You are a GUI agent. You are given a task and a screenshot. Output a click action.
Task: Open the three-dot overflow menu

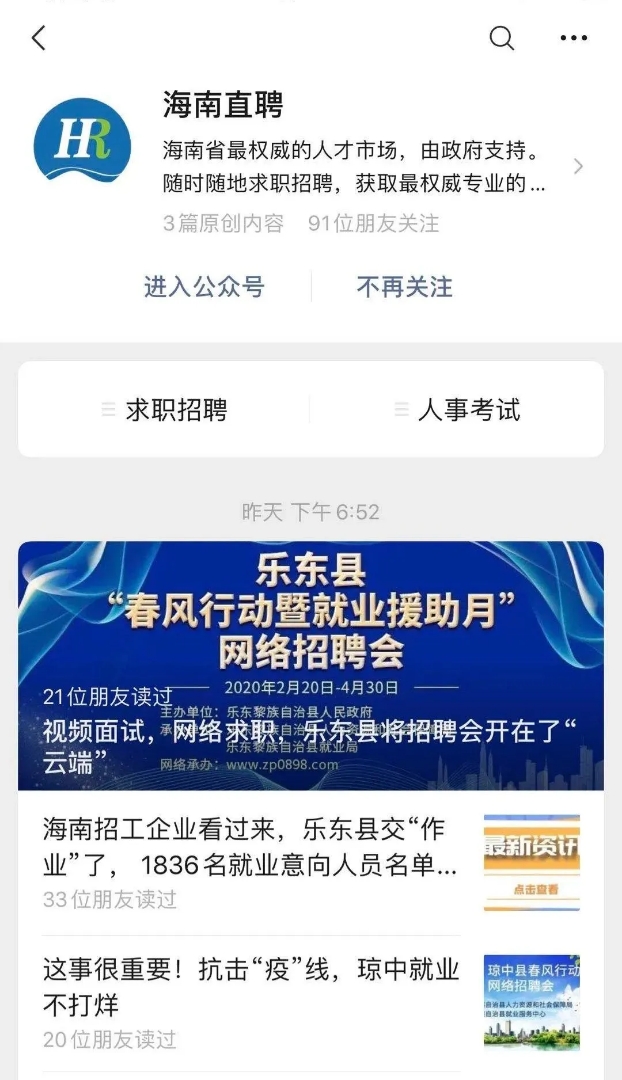pyautogui.click(x=573, y=39)
